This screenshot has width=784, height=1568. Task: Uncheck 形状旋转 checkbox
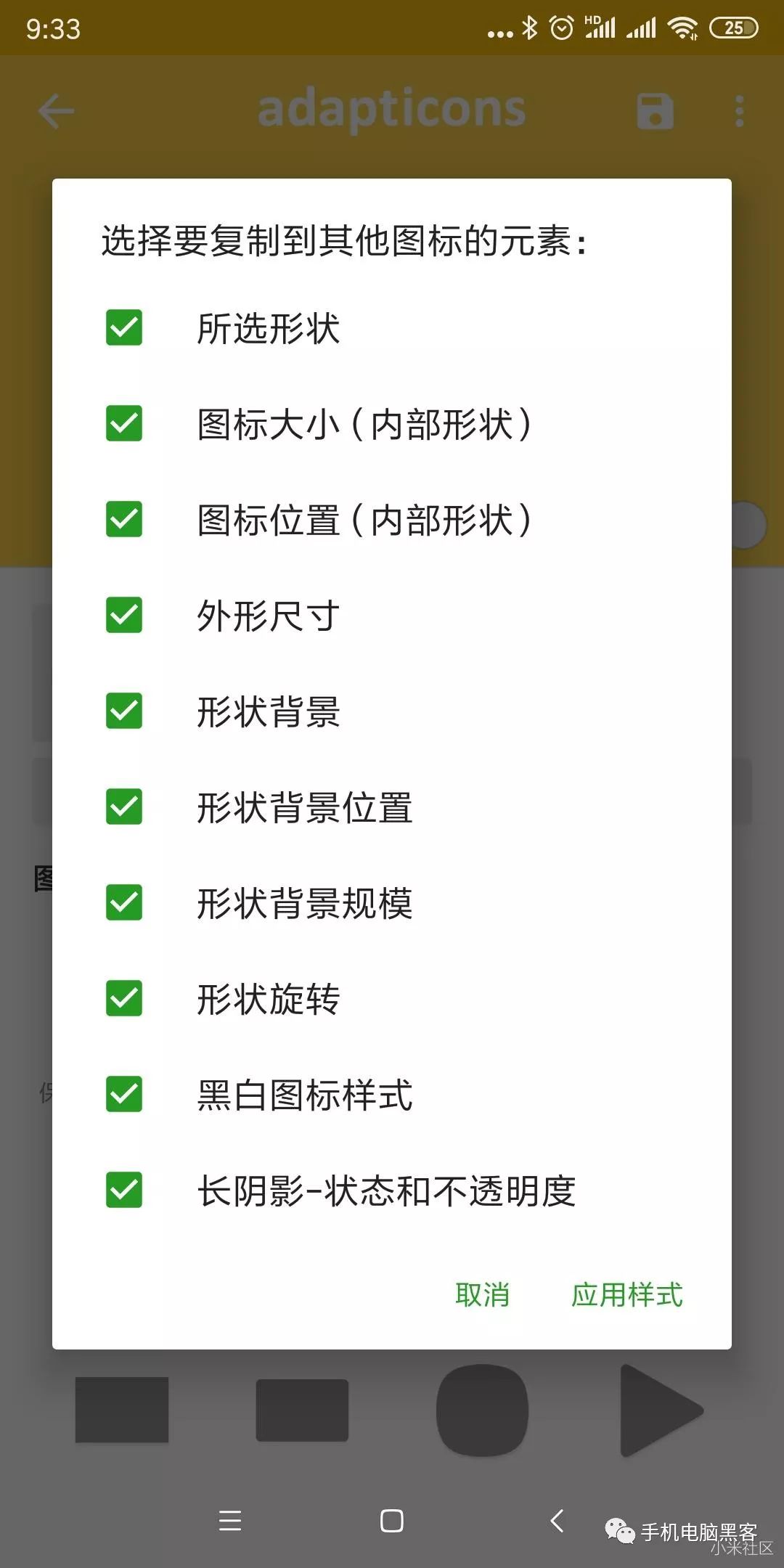coord(124,998)
